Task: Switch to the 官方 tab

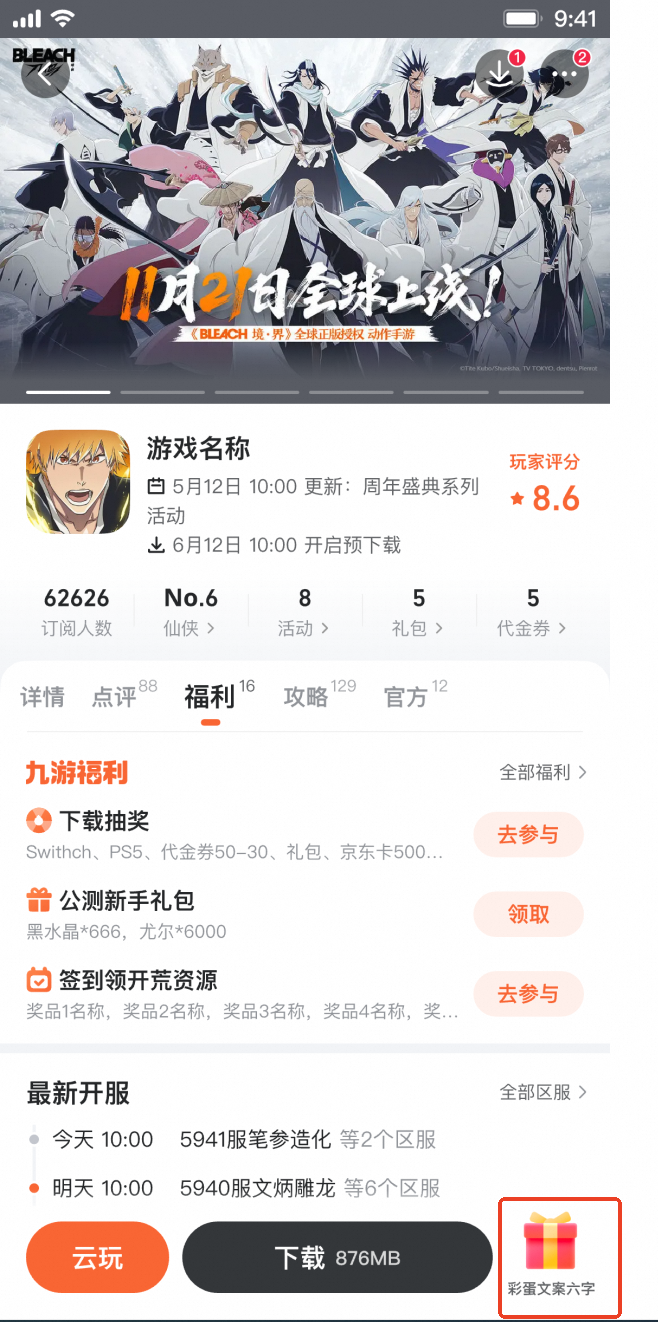Action: (x=406, y=697)
